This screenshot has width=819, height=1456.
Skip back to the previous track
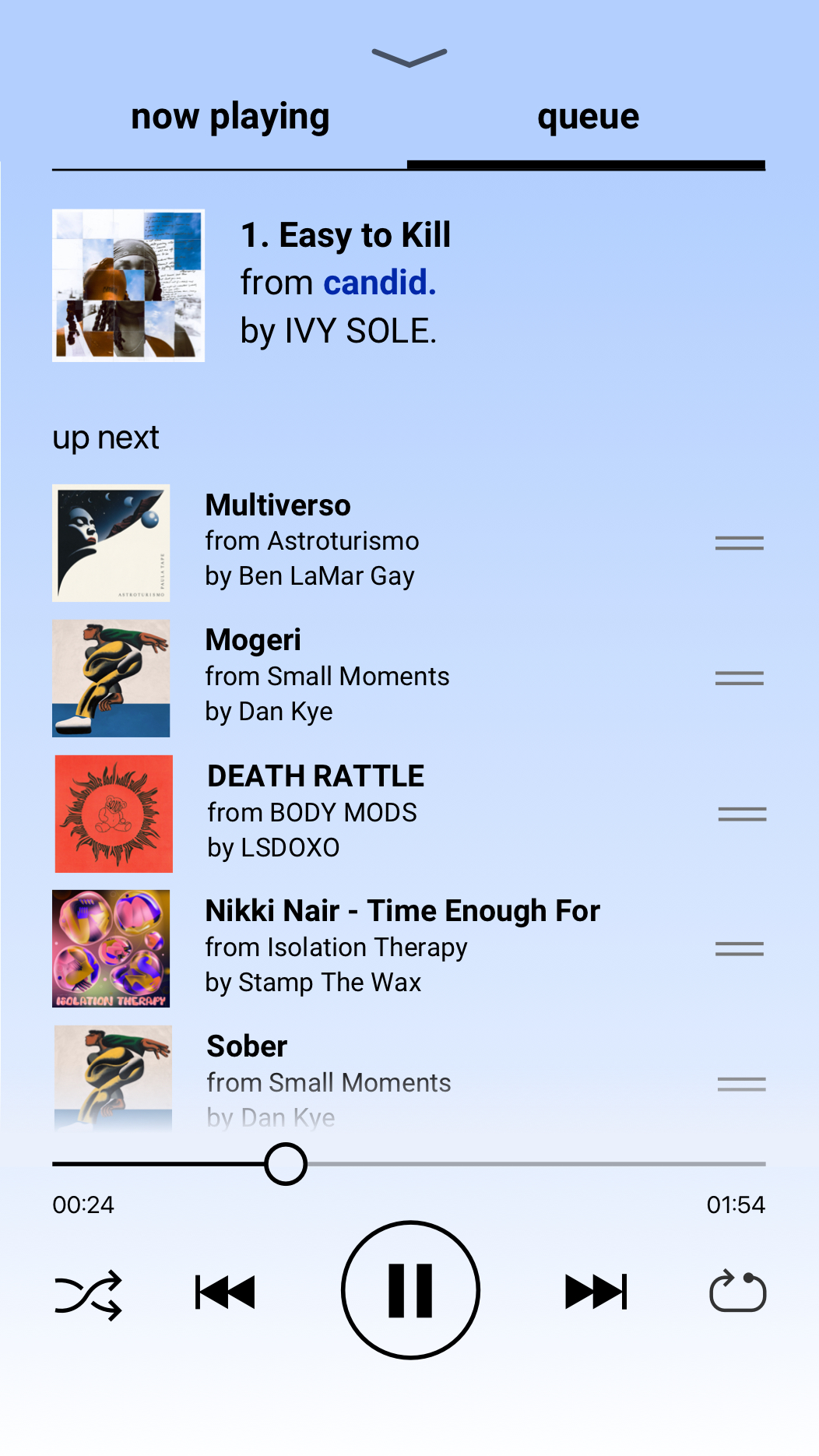(x=225, y=1292)
